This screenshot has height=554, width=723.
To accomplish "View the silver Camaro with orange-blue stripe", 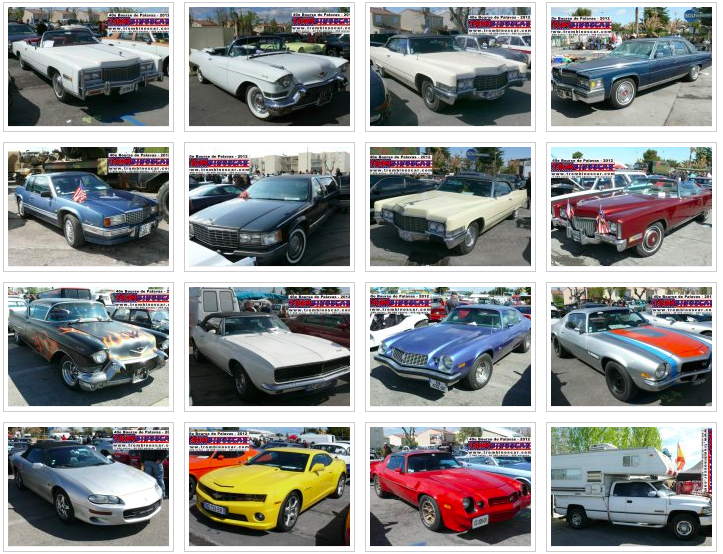I will tap(631, 347).
